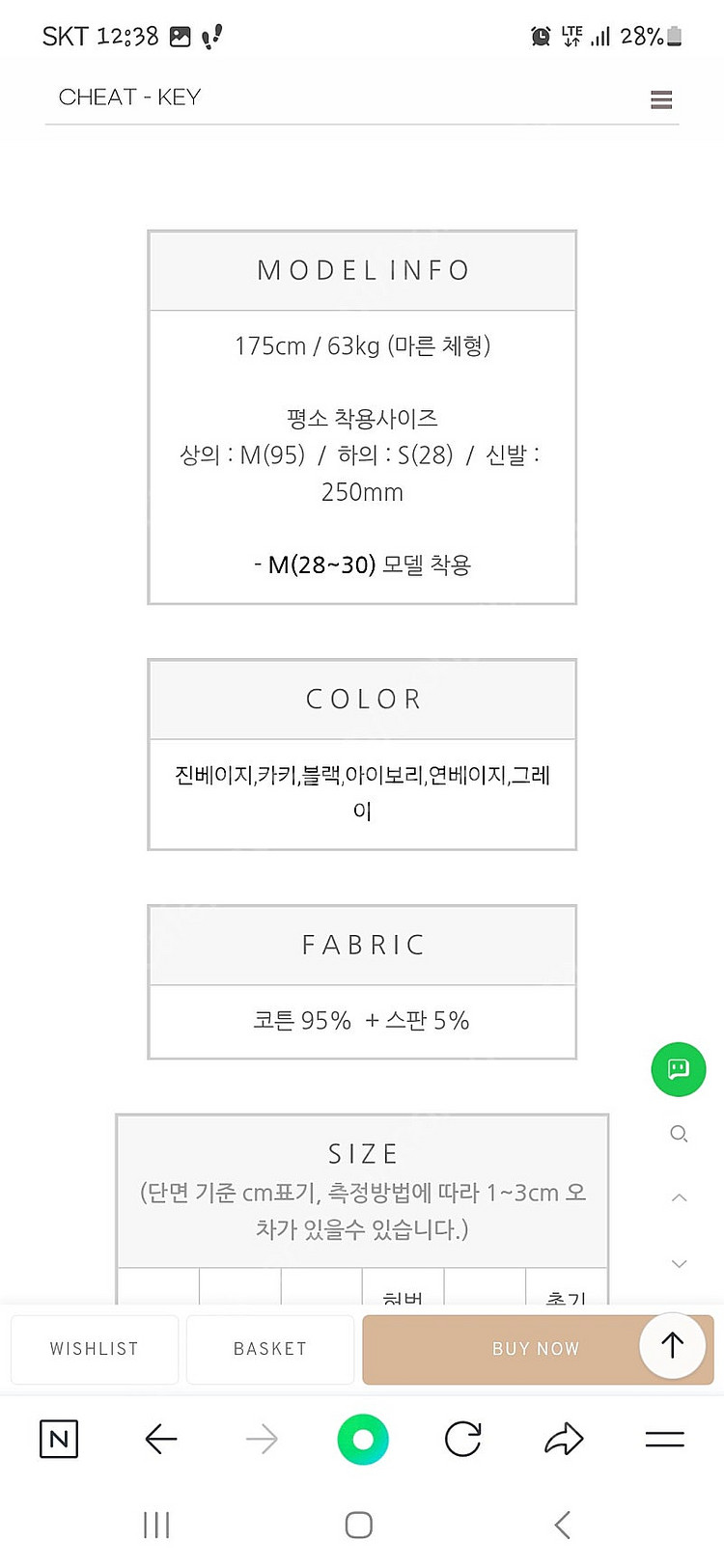Open the green chat support button

[679, 1069]
